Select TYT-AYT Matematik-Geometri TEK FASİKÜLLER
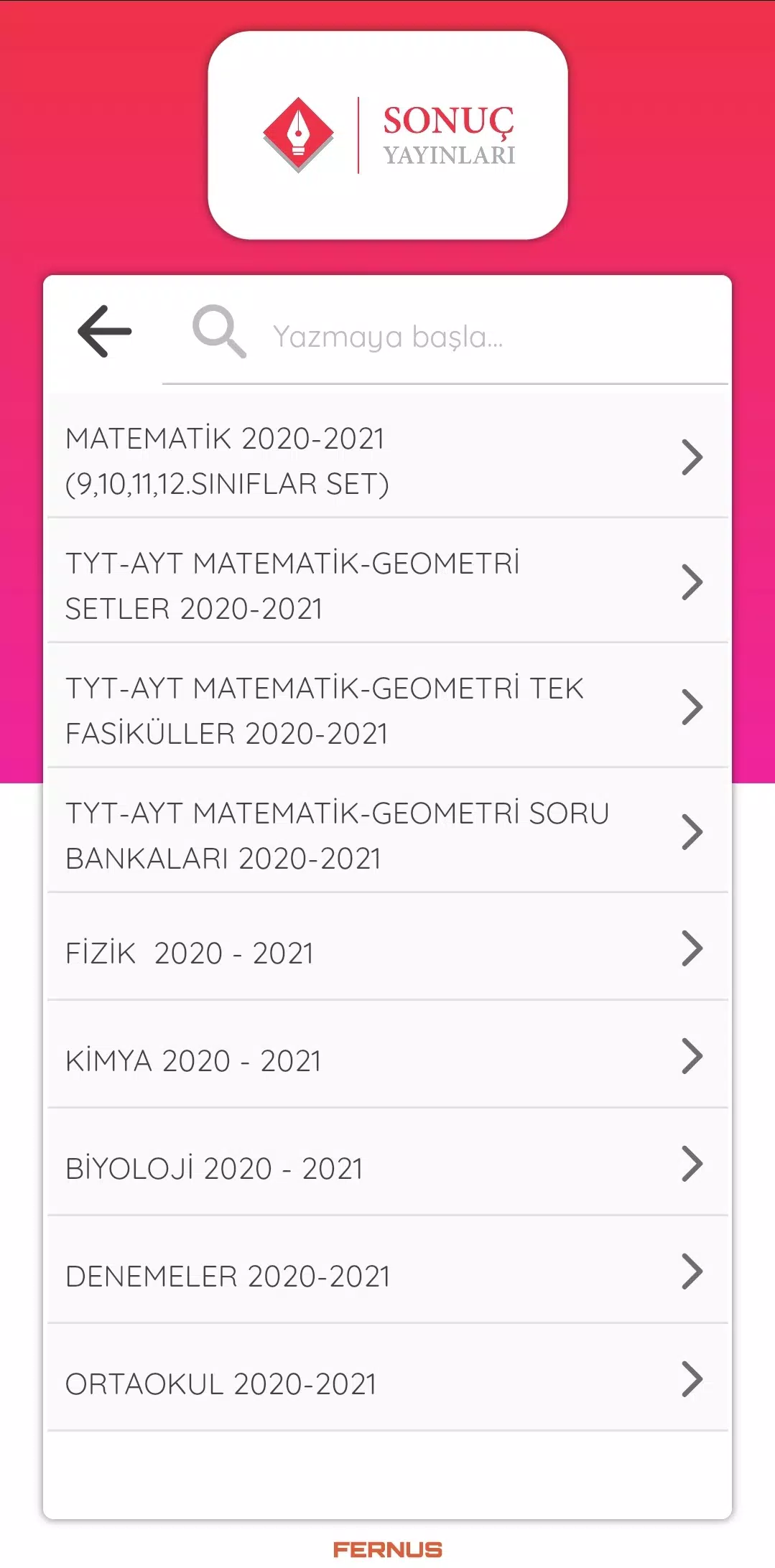The height and width of the screenshot is (1568, 775). [x=388, y=706]
